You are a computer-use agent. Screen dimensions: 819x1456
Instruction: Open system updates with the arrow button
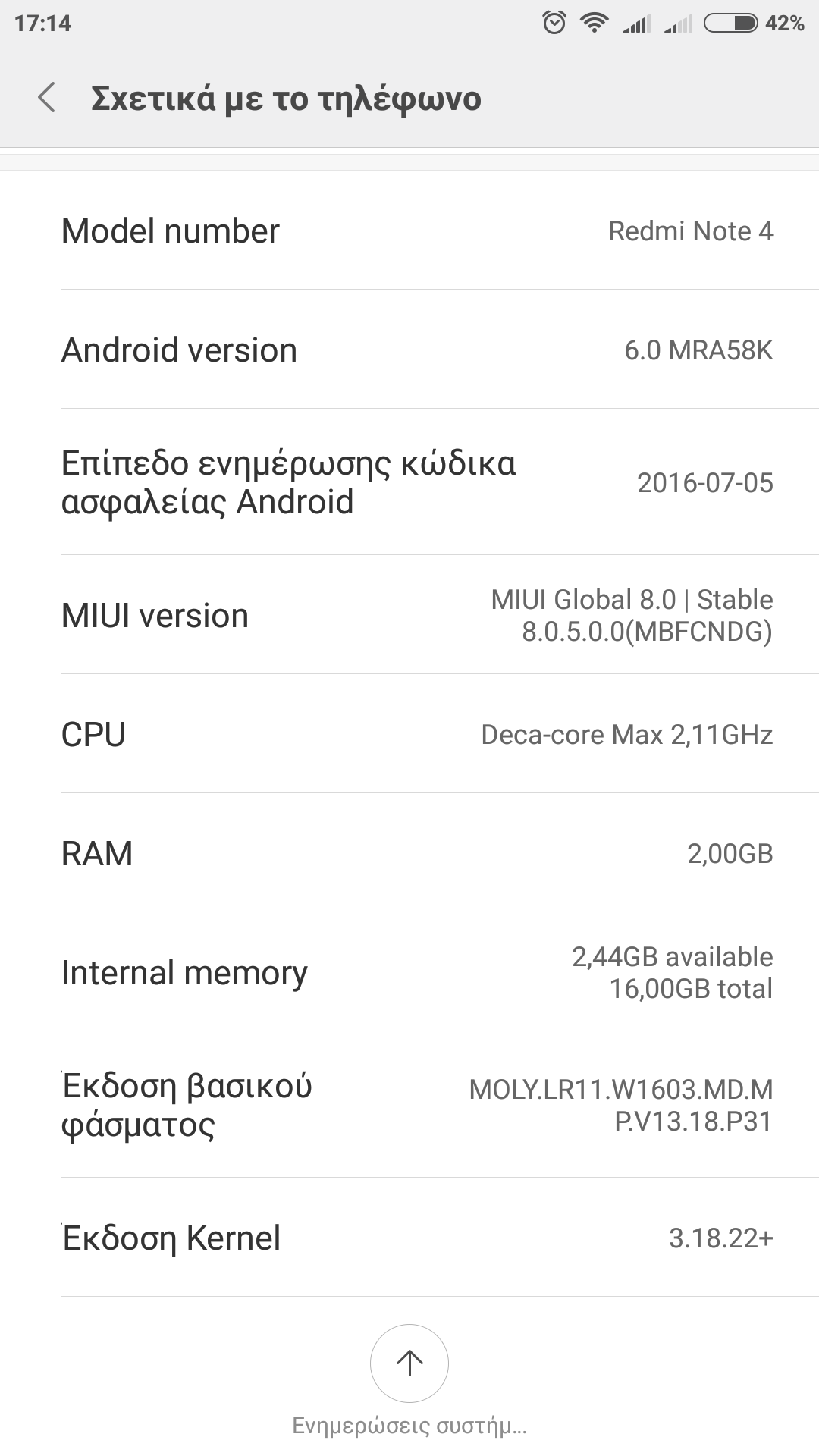click(x=409, y=1363)
